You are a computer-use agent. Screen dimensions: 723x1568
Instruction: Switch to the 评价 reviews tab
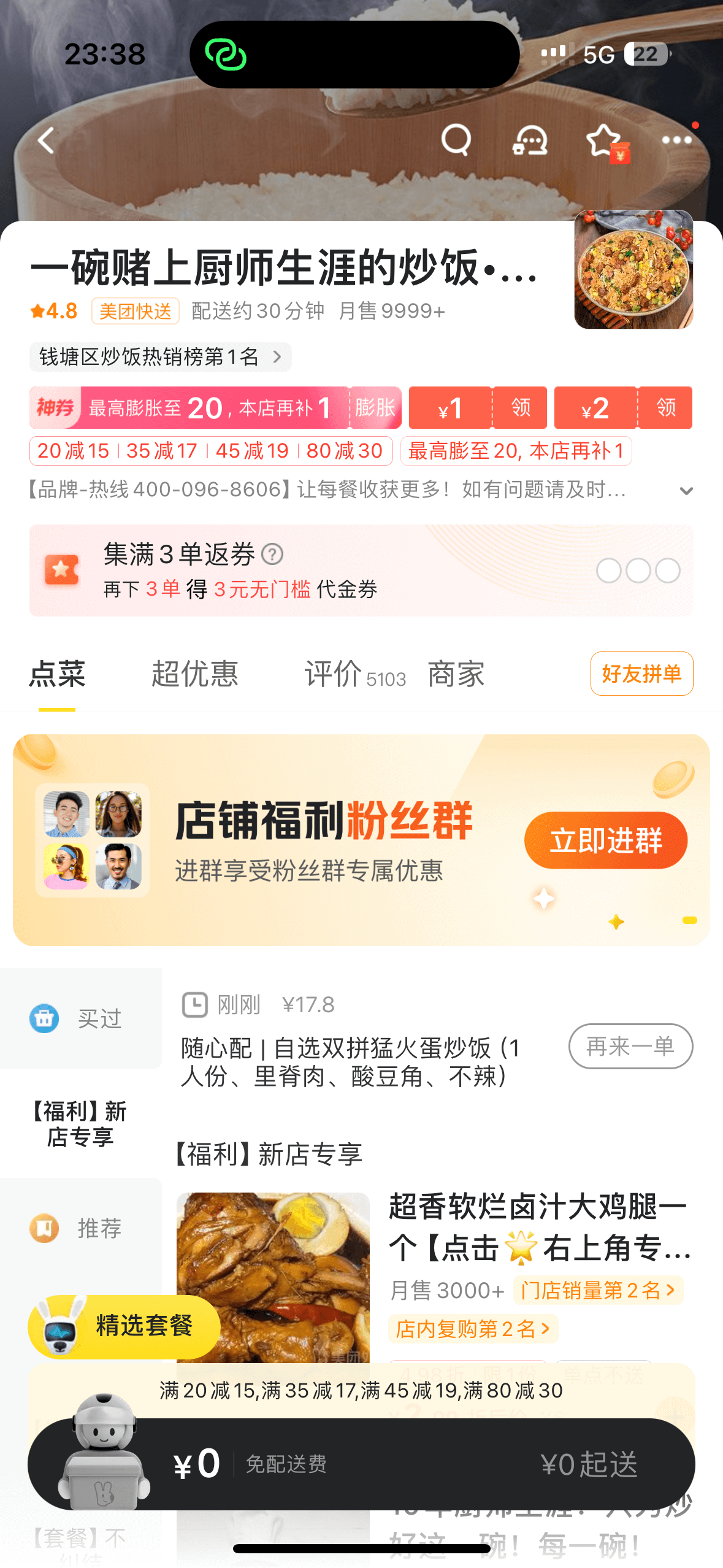[x=331, y=674]
